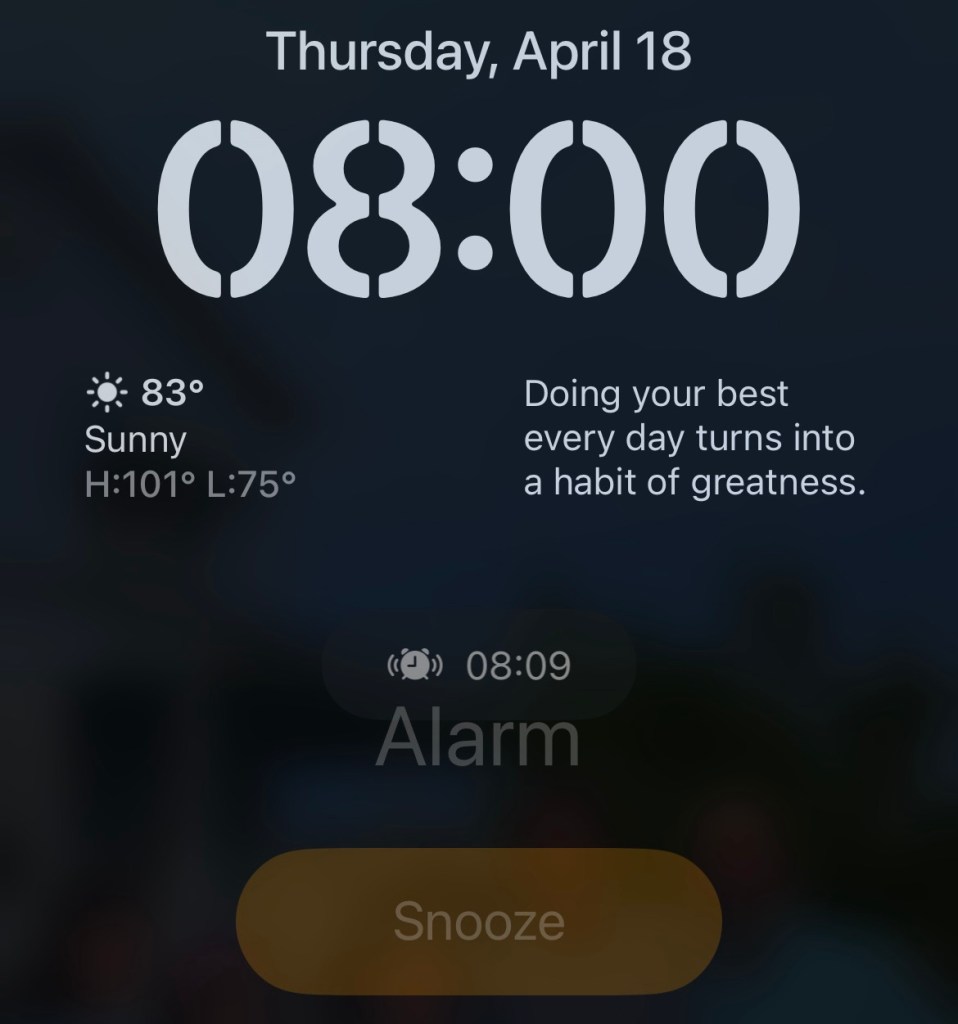The image size is (958, 1024).
Task: Open the daily motivational quote widget
Action: click(x=693, y=439)
